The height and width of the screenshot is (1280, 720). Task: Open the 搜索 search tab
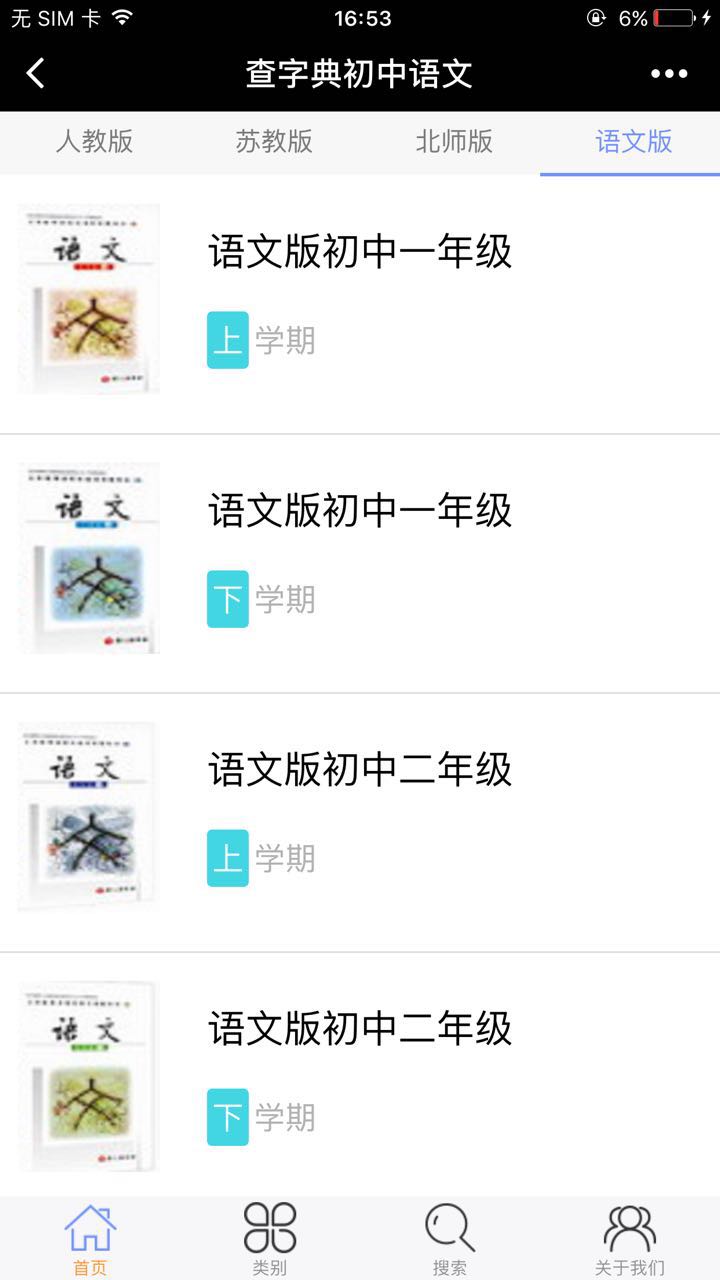click(x=450, y=1240)
